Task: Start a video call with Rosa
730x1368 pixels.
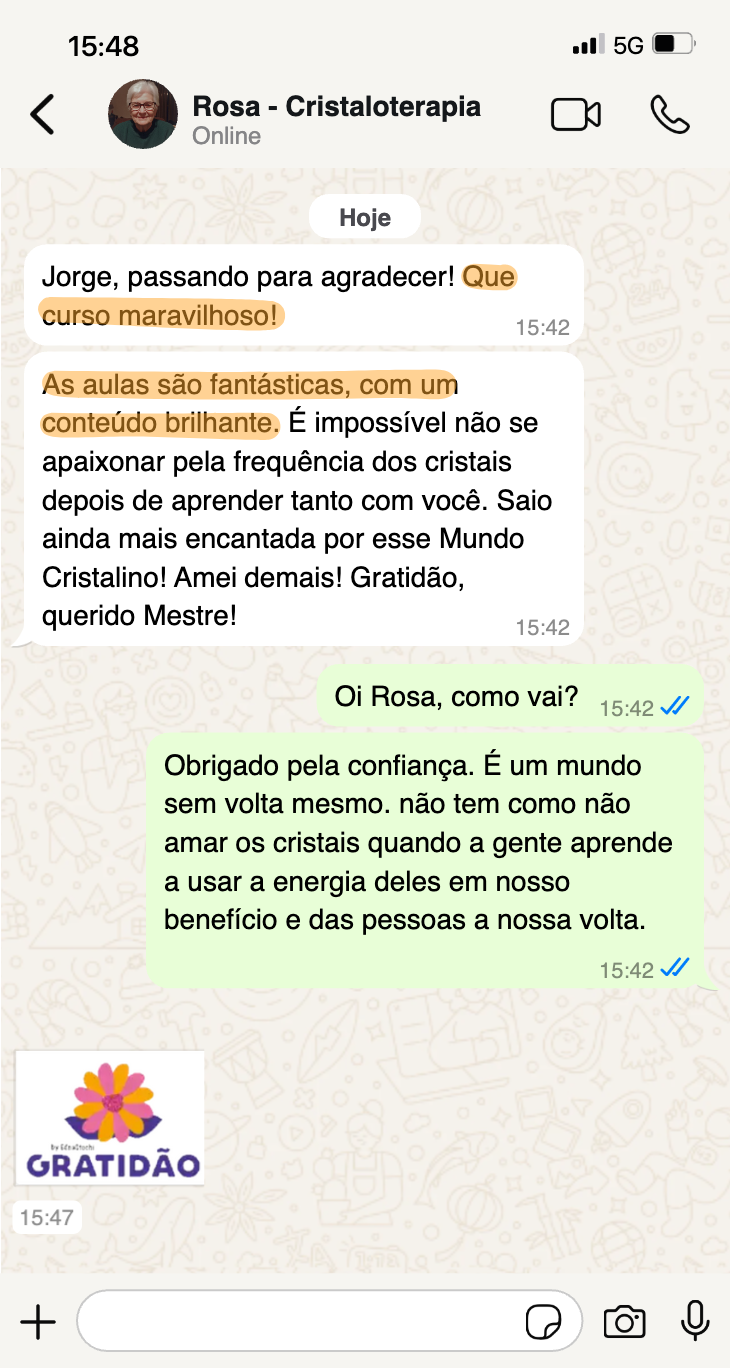Action: [x=576, y=115]
